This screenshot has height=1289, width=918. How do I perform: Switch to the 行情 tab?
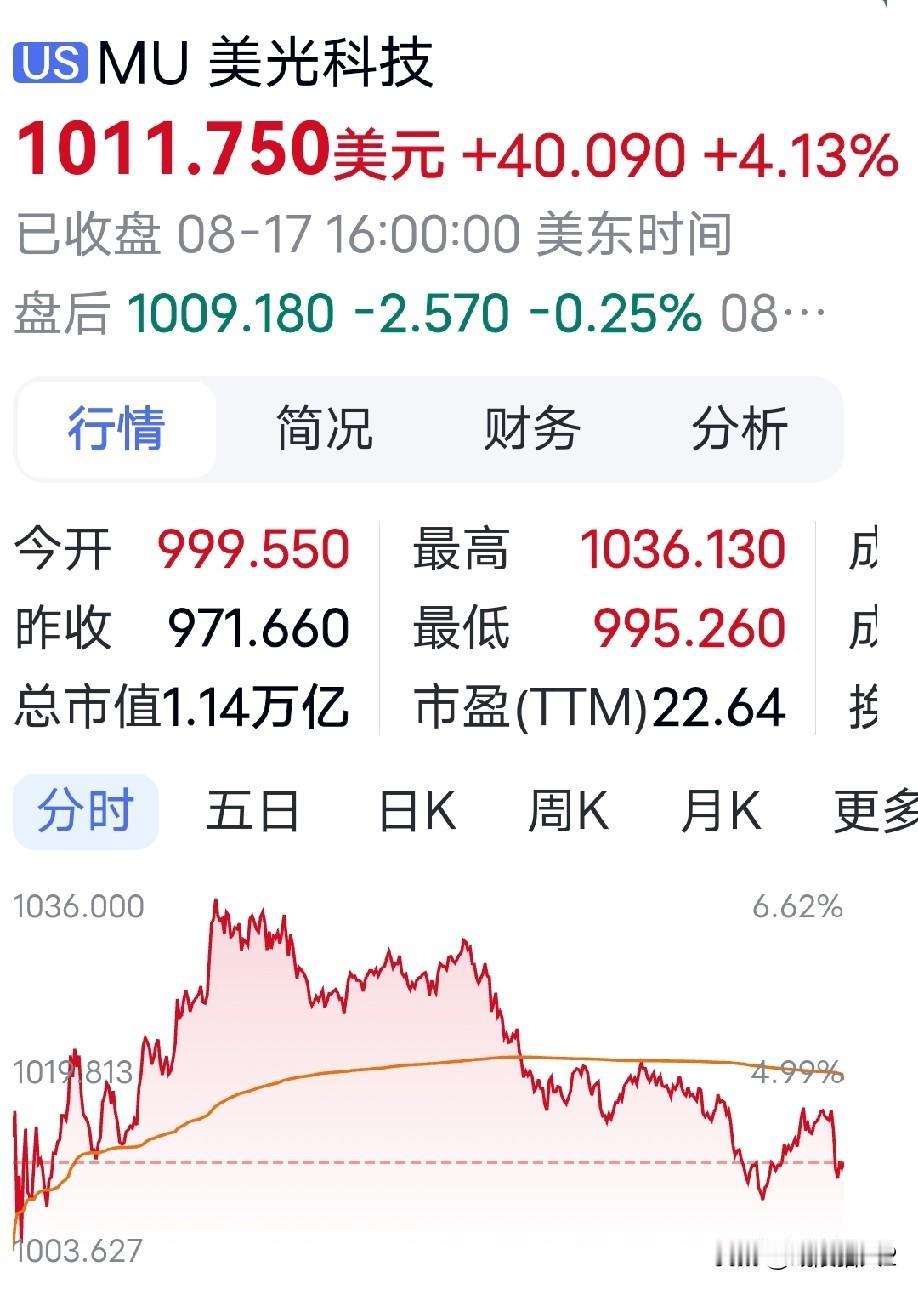click(116, 430)
